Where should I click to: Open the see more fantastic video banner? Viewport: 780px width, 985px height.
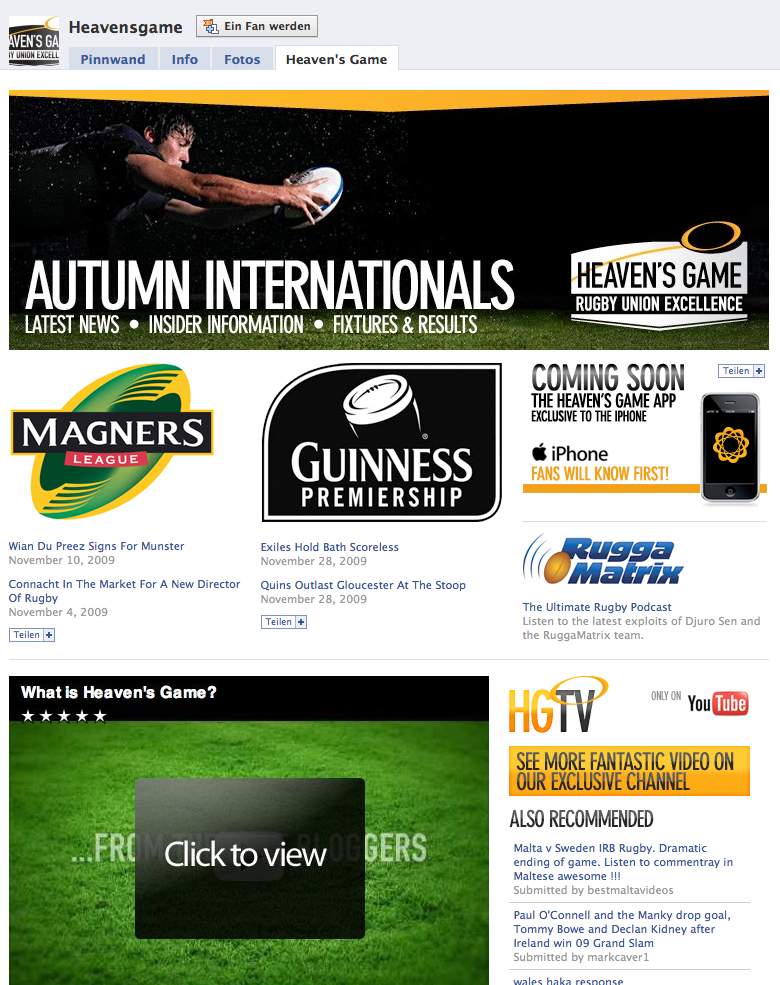click(629, 771)
